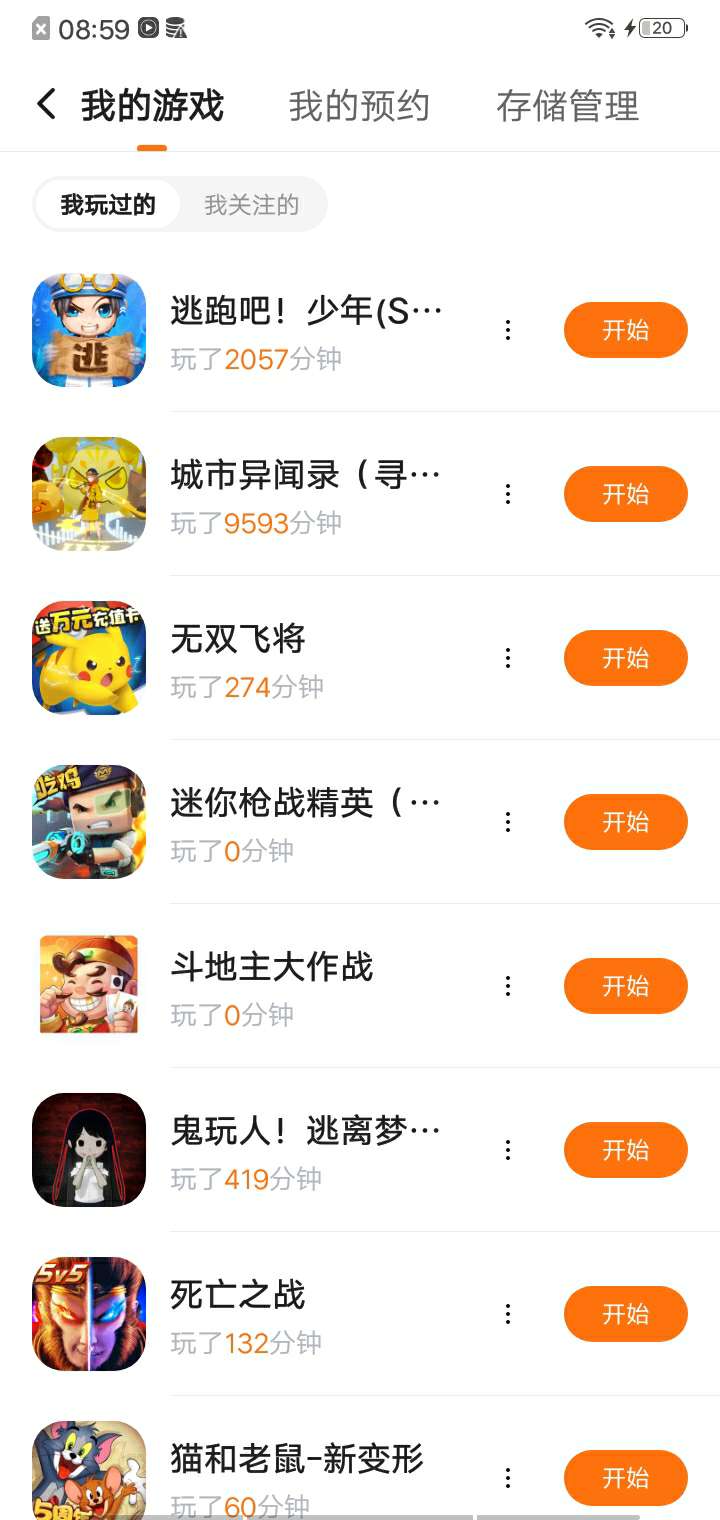Image resolution: width=720 pixels, height=1520 pixels.
Task: Switch to the 我的预约 tab
Action: pyautogui.click(x=359, y=106)
